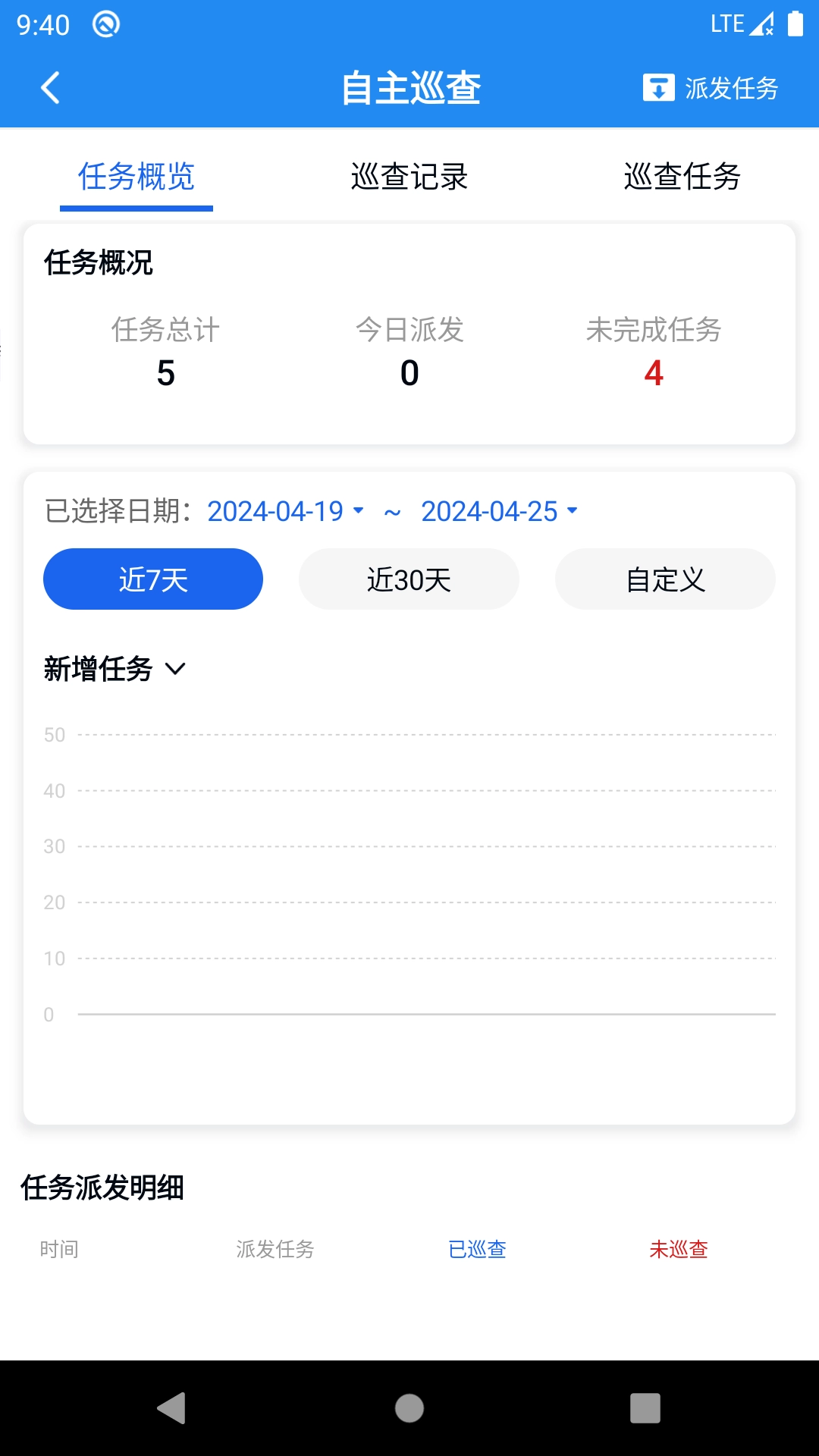Screen dimensions: 819x1456
Task: Tap the 派发任务 dispatch icon
Action: 659,88
